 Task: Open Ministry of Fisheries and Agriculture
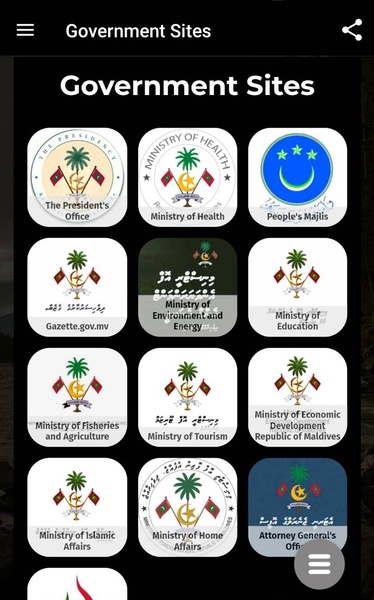pos(77,397)
